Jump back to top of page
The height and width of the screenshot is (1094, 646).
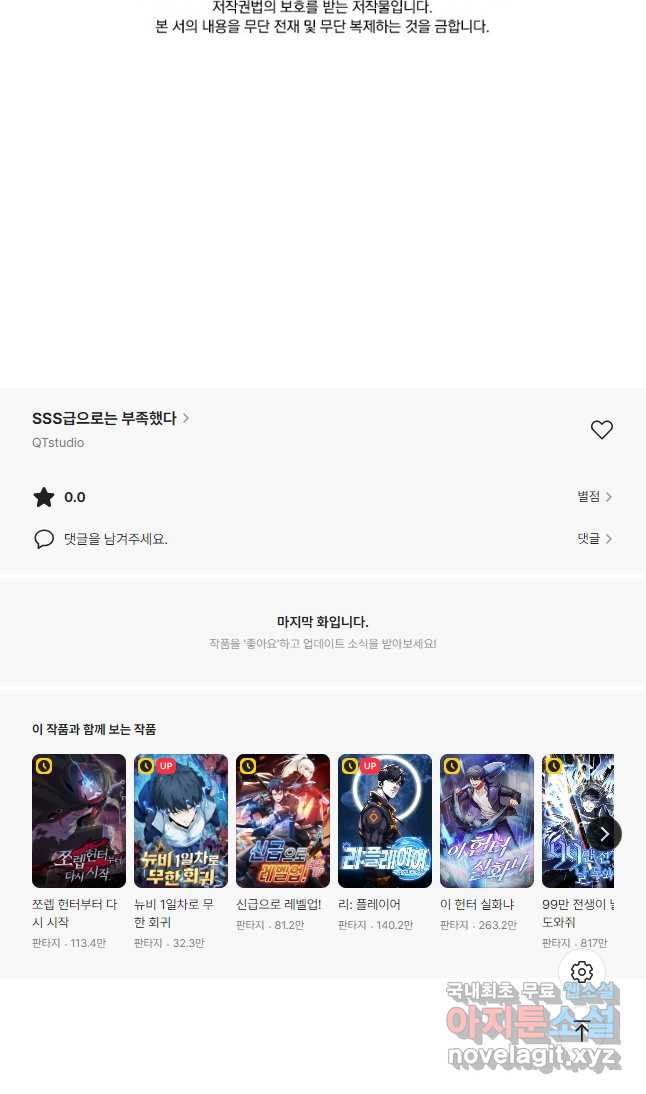point(582,1030)
